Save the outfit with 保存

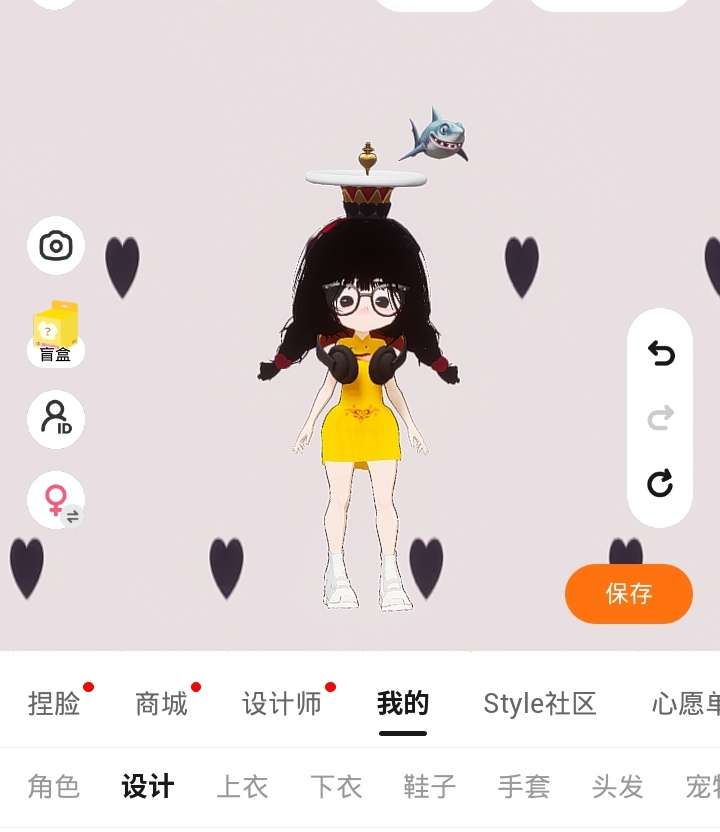(628, 593)
